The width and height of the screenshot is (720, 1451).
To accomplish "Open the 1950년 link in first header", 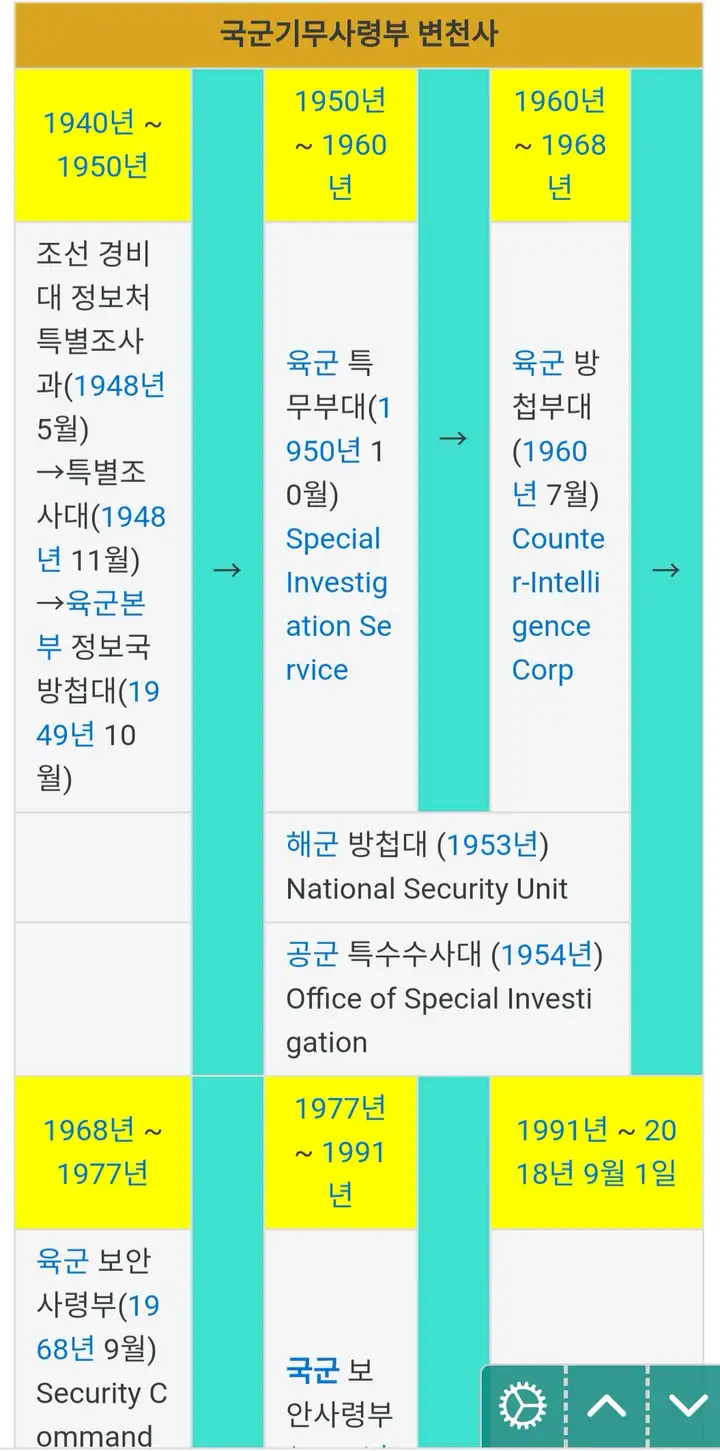I will (x=102, y=166).
